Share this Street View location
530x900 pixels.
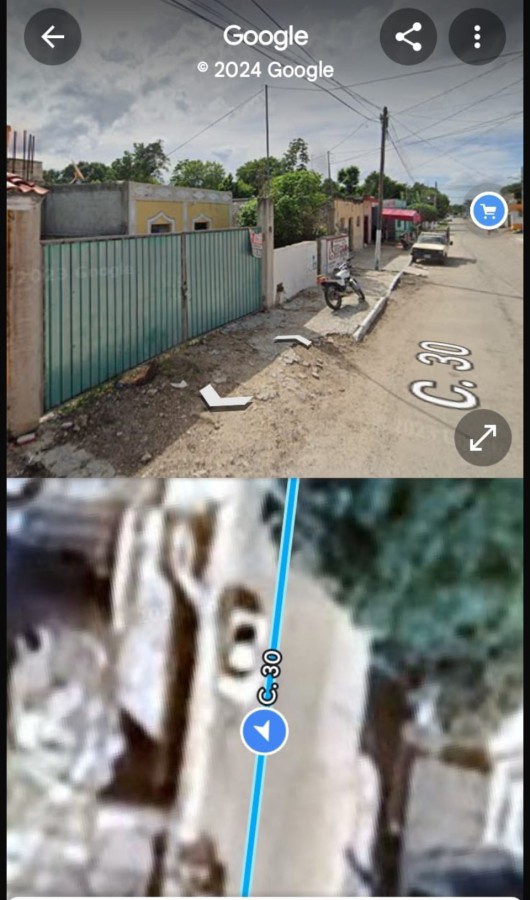pyautogui.click(x=408, y=37)
